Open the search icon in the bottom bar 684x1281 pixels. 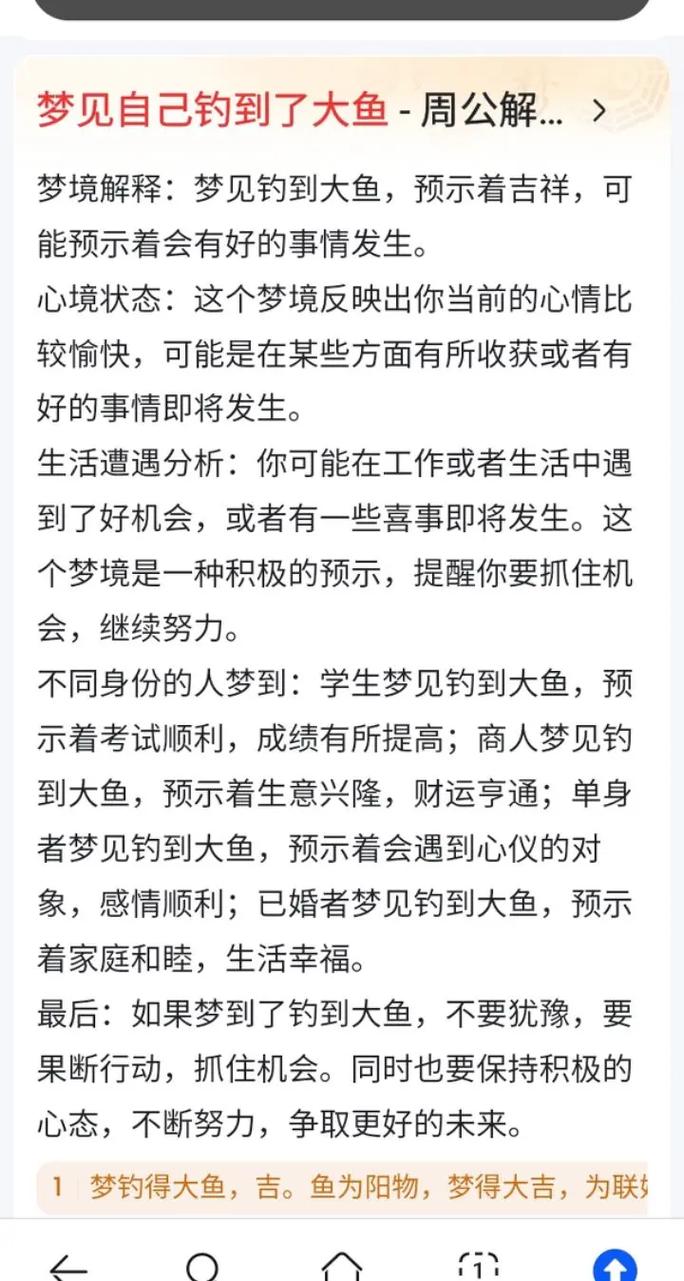coord(204,1266)
